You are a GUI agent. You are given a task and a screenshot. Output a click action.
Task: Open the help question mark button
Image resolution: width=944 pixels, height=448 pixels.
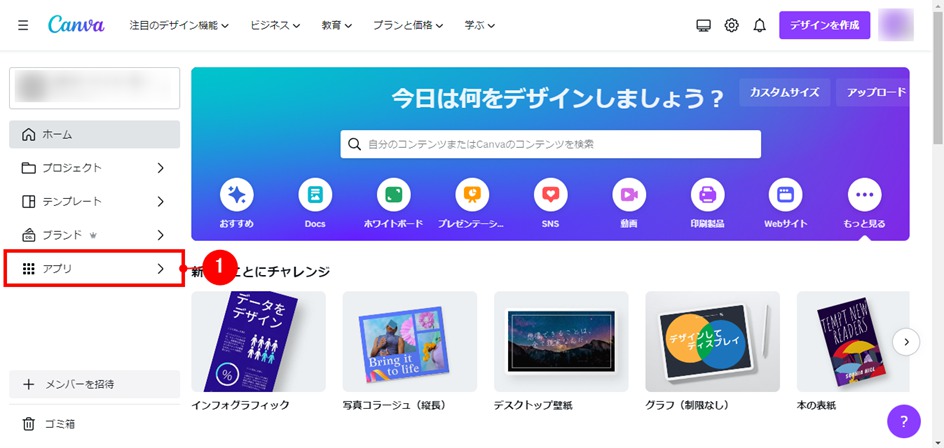[x=903, y=421]
